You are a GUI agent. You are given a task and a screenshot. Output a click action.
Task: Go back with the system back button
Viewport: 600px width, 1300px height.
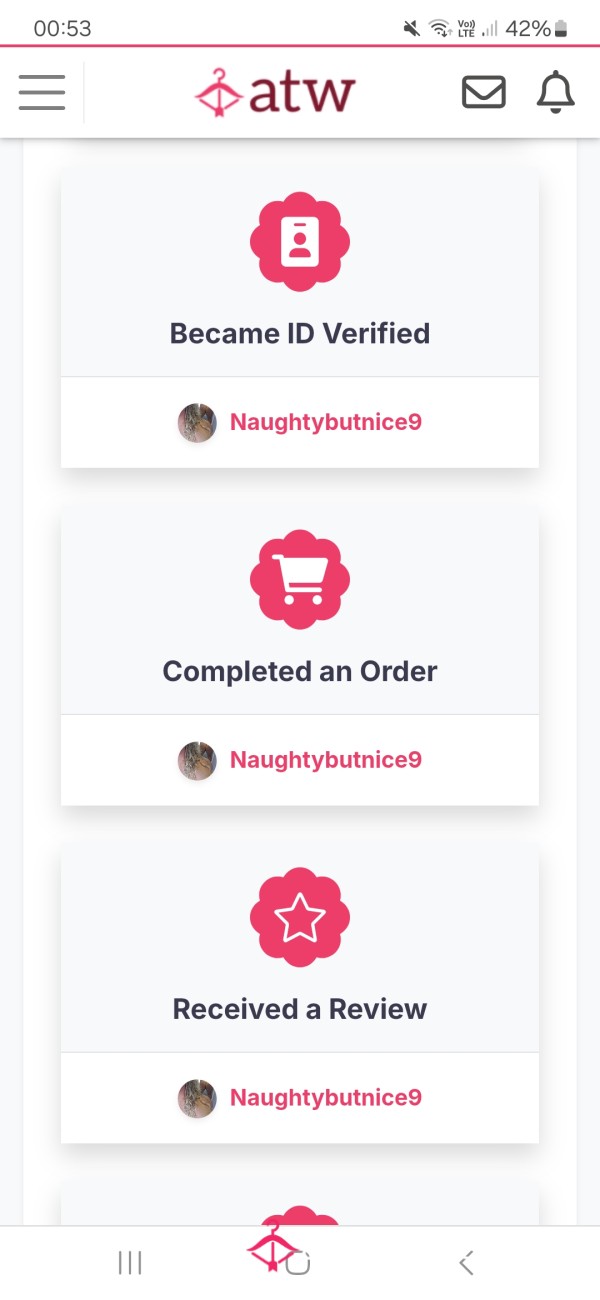coord(466,1263)
